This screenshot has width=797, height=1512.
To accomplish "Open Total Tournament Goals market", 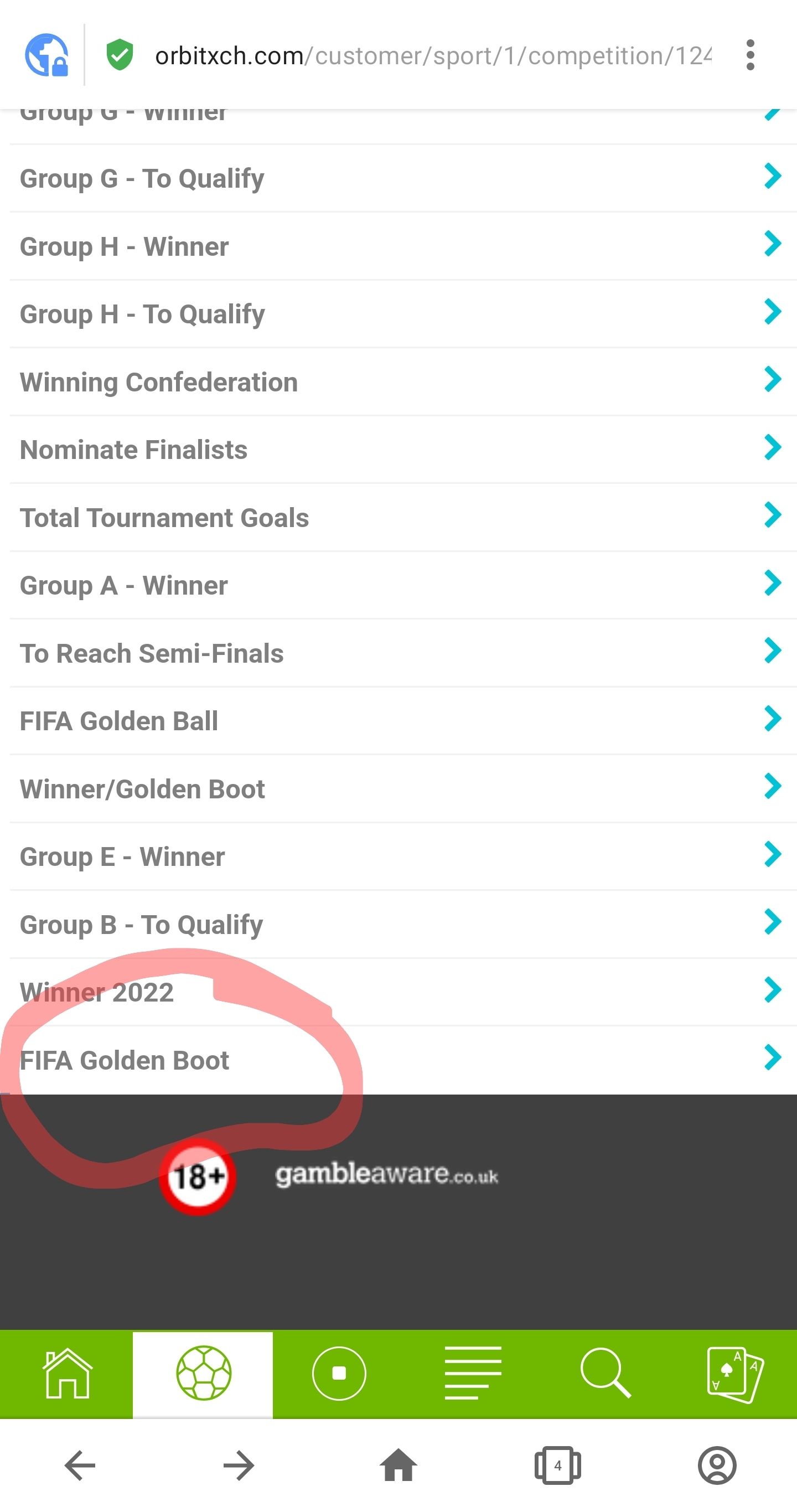I will click(x=399, y=518).
